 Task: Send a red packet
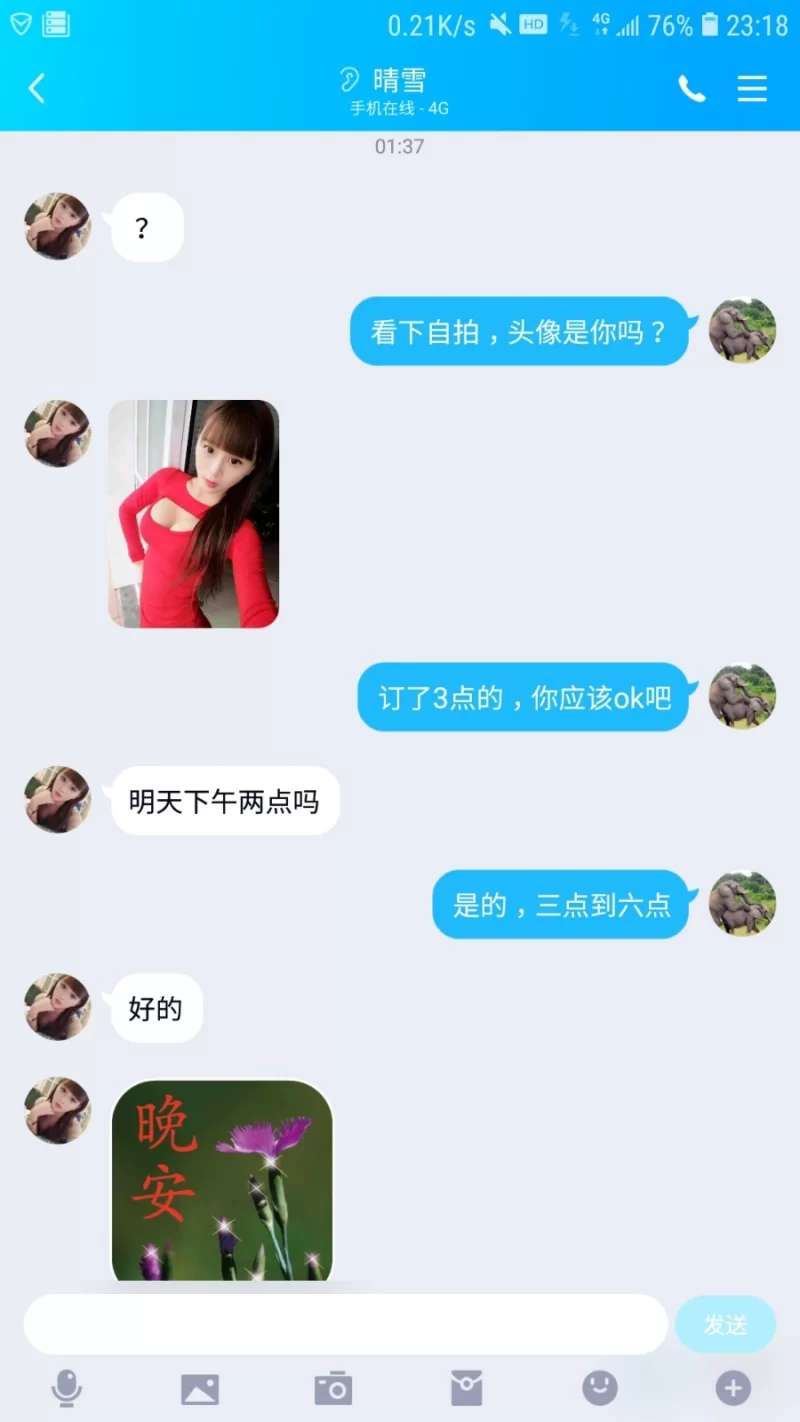[466, 1388]
